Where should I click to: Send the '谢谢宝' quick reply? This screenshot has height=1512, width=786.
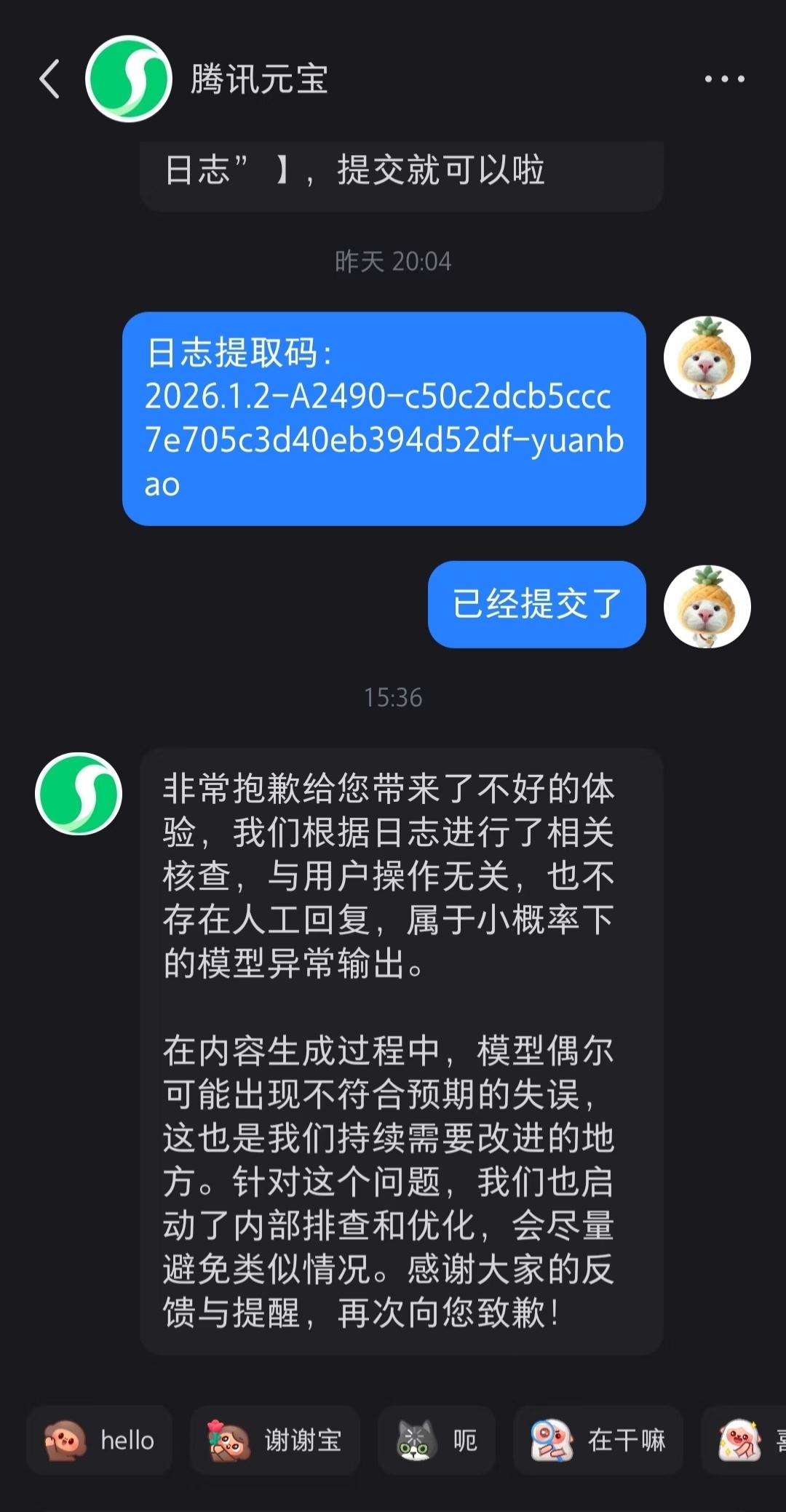pos(275,1440)
